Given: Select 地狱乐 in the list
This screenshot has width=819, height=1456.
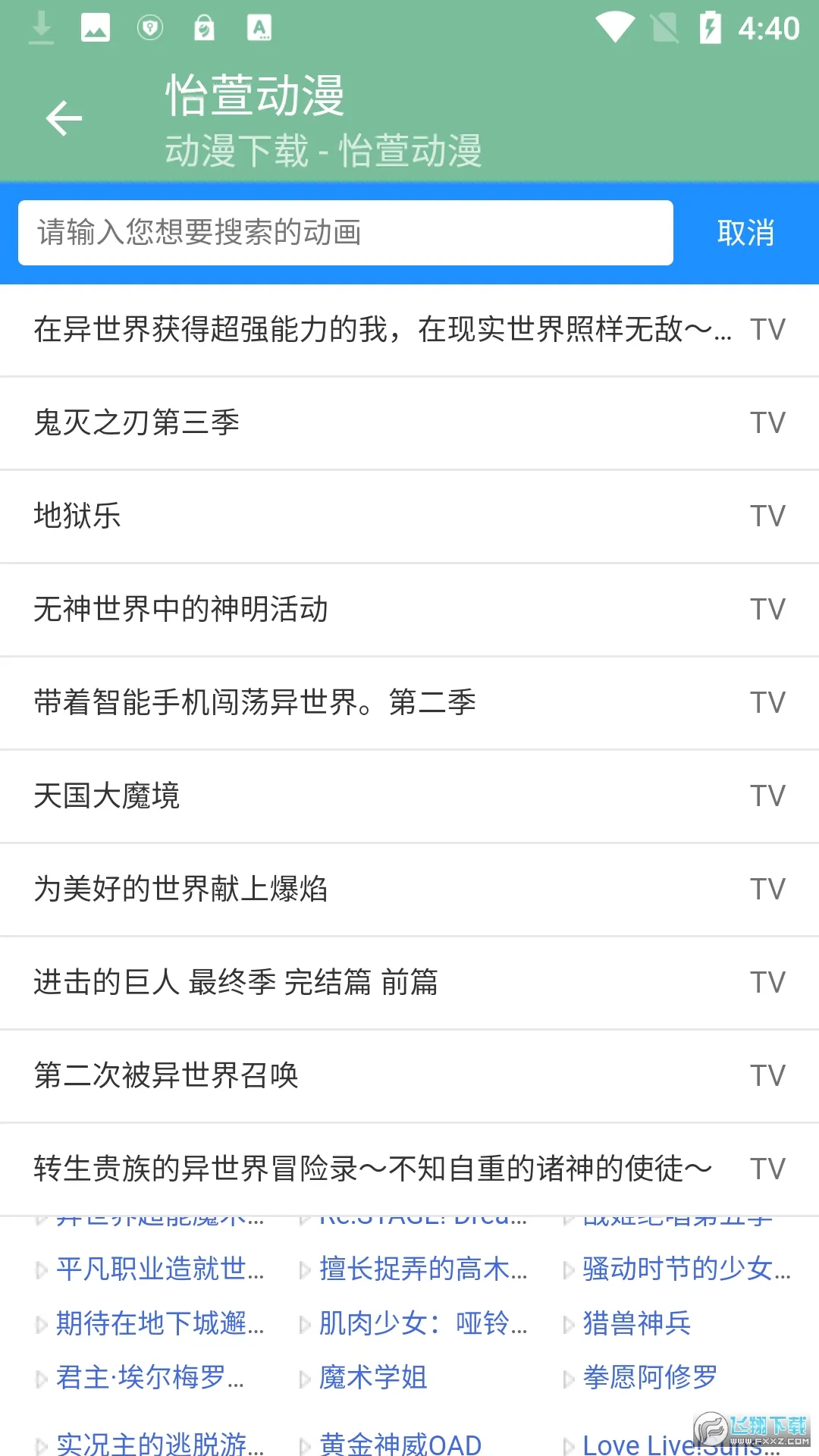Looking at the screenshot, I should [x=409, y=516].
